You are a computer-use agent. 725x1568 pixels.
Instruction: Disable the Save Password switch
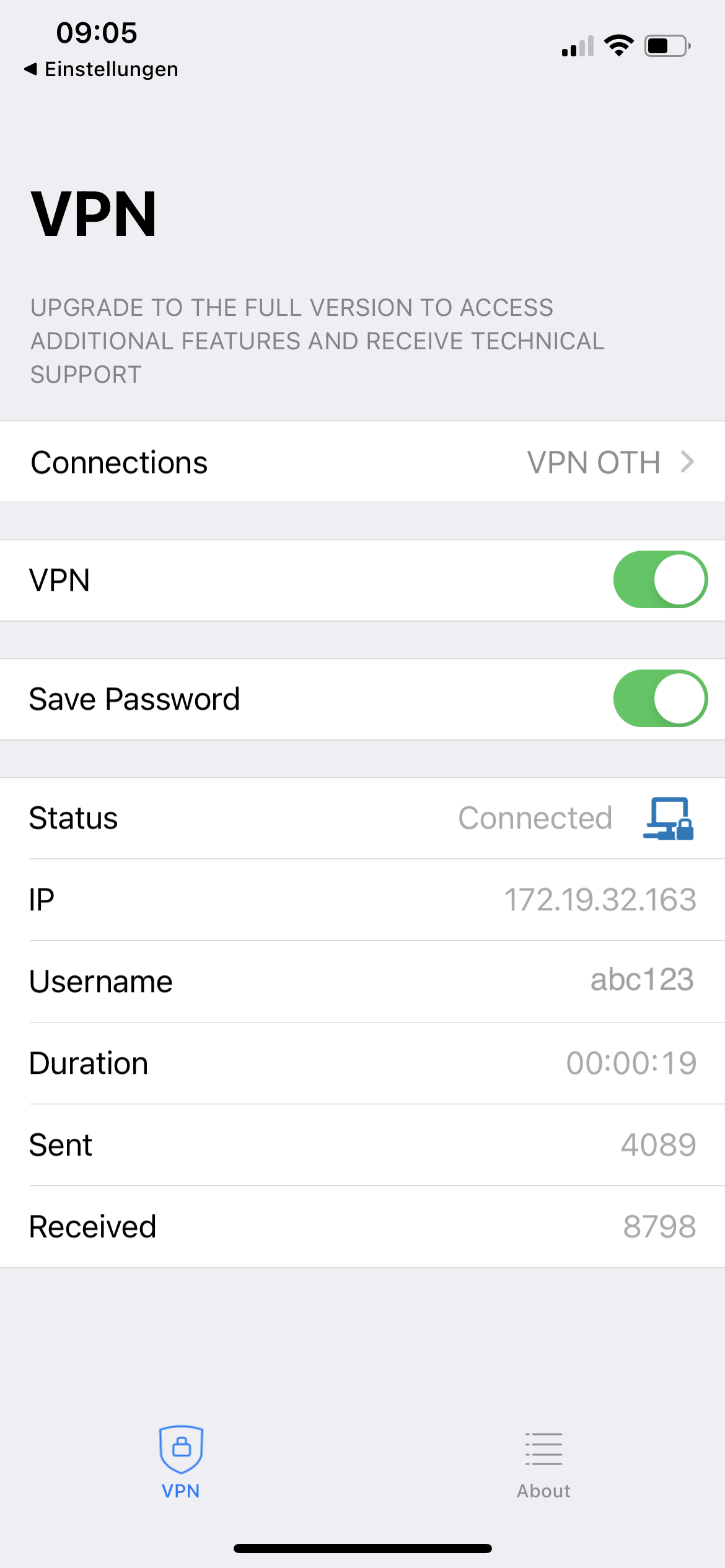coord(660,699)
